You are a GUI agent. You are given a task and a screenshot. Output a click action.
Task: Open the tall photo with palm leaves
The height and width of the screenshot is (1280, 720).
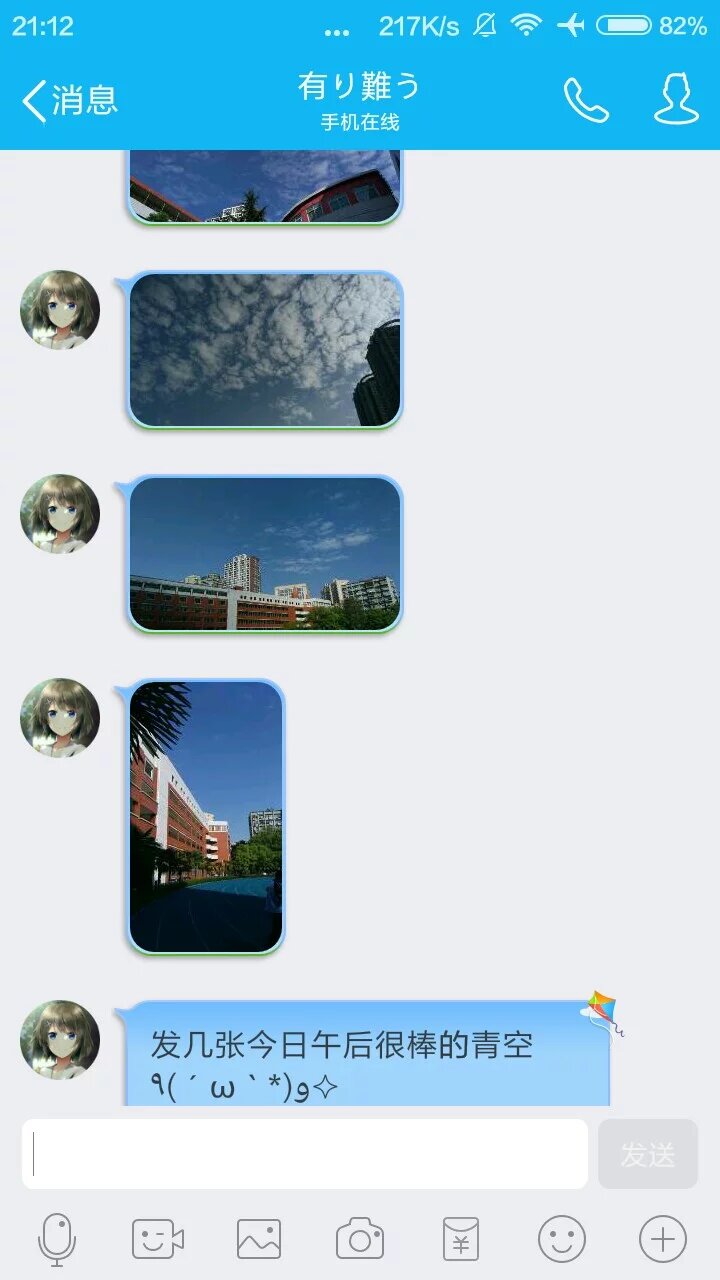[x=206, y=816]
